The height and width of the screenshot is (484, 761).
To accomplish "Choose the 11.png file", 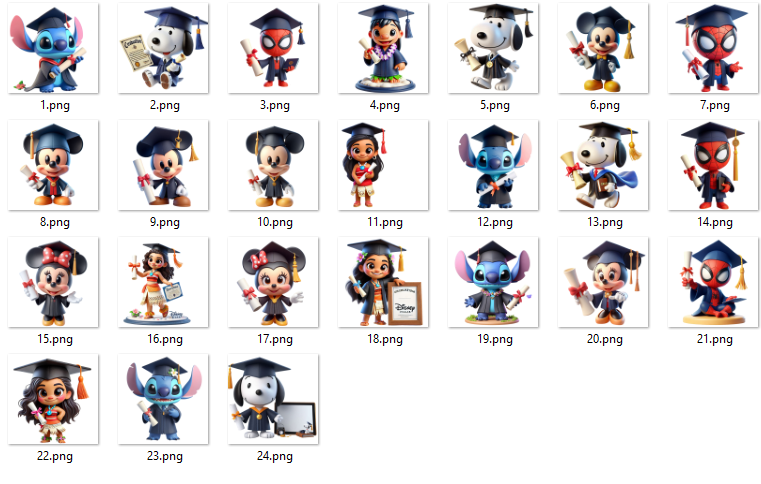I will coord(383,165).
